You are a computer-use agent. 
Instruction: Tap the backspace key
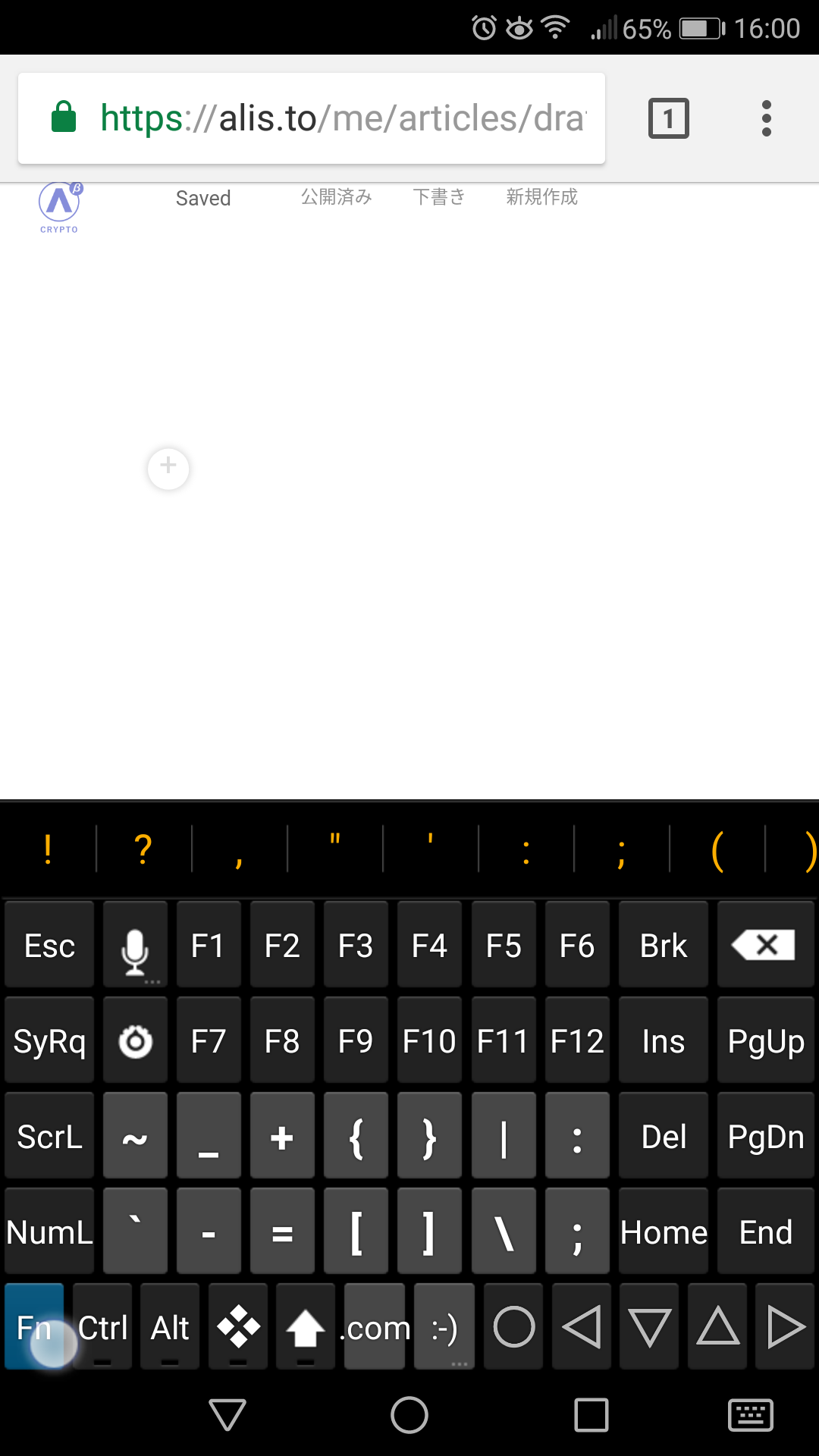click(764, 946)
